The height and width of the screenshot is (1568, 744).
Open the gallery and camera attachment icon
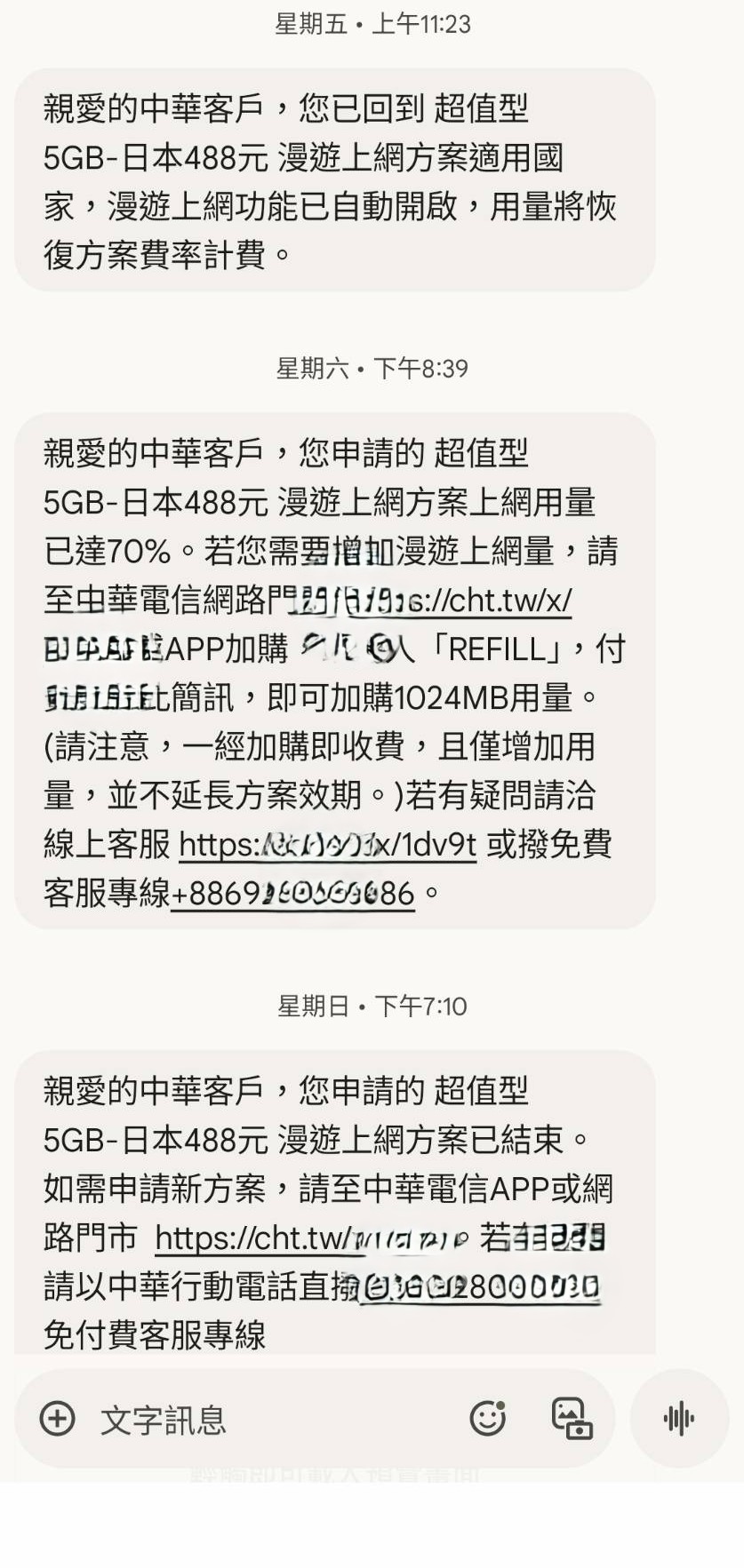coord(572,1418)
